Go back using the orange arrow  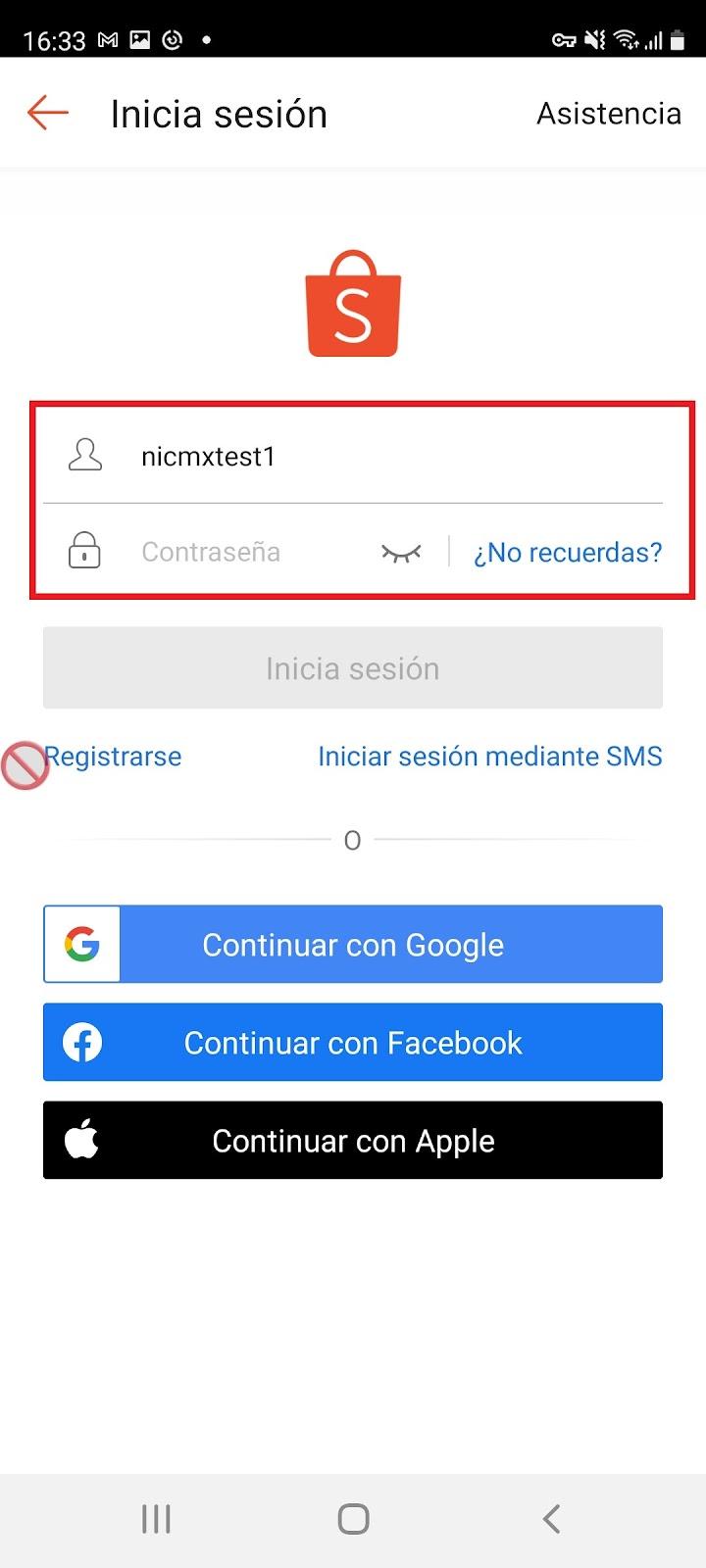[x=47, y=113]
